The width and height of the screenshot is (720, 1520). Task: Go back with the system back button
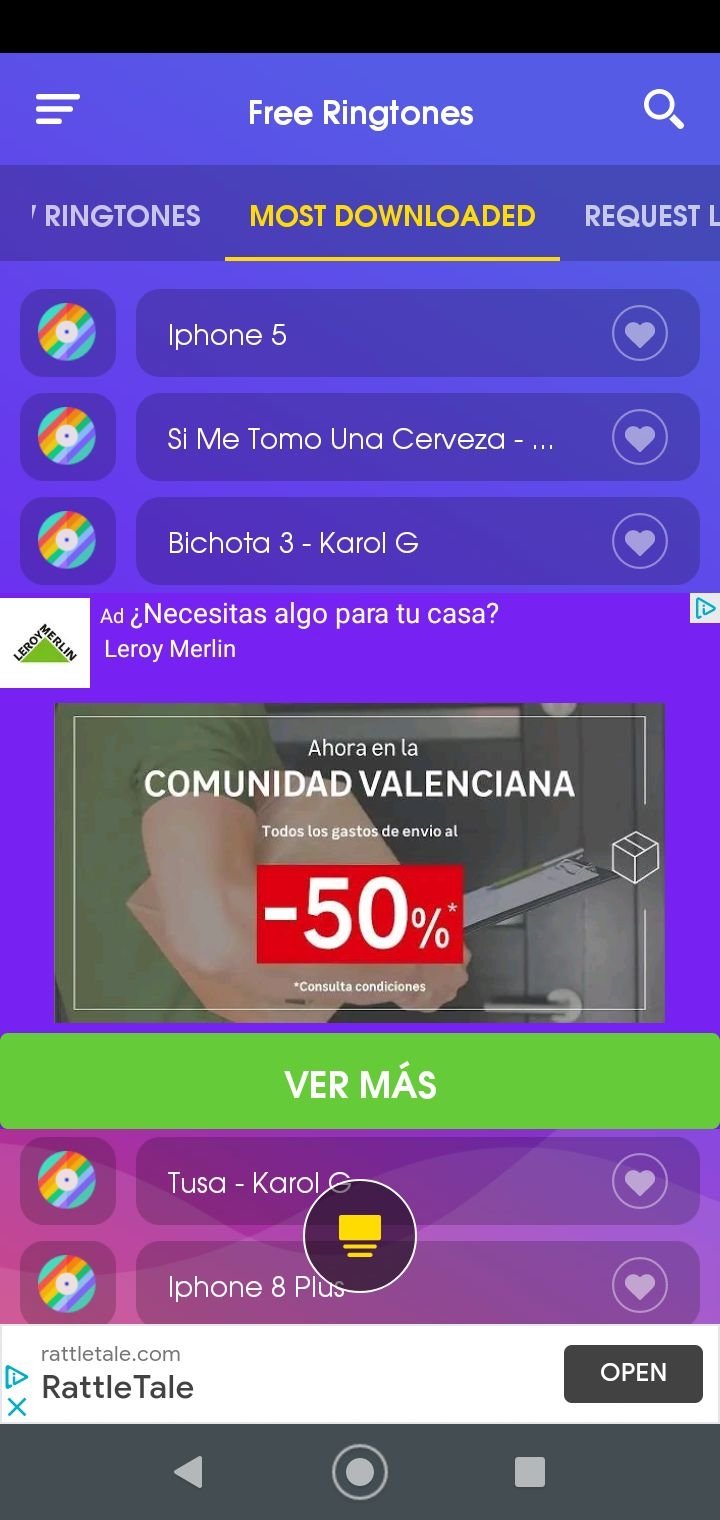tap(188, 1471)
